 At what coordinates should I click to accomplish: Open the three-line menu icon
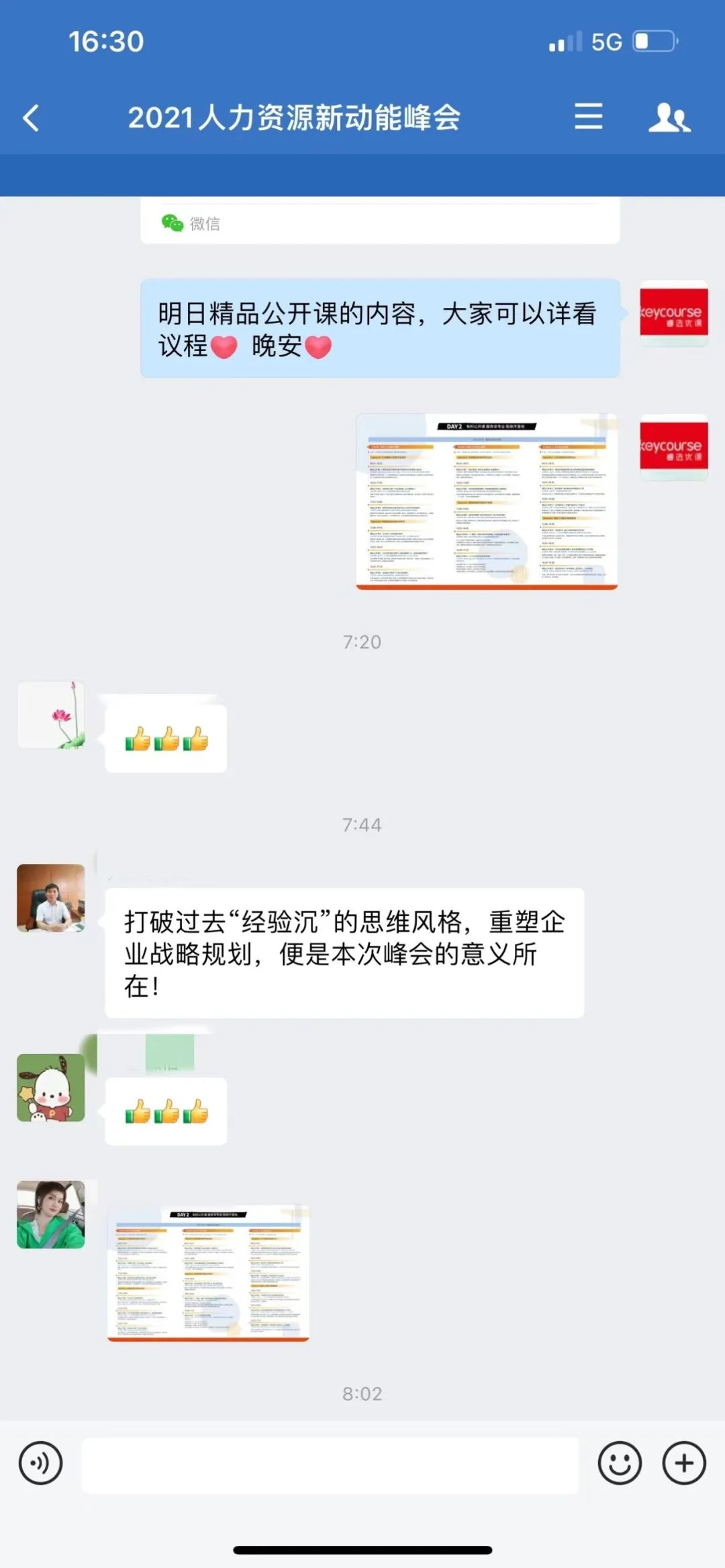tap(588, 117)
